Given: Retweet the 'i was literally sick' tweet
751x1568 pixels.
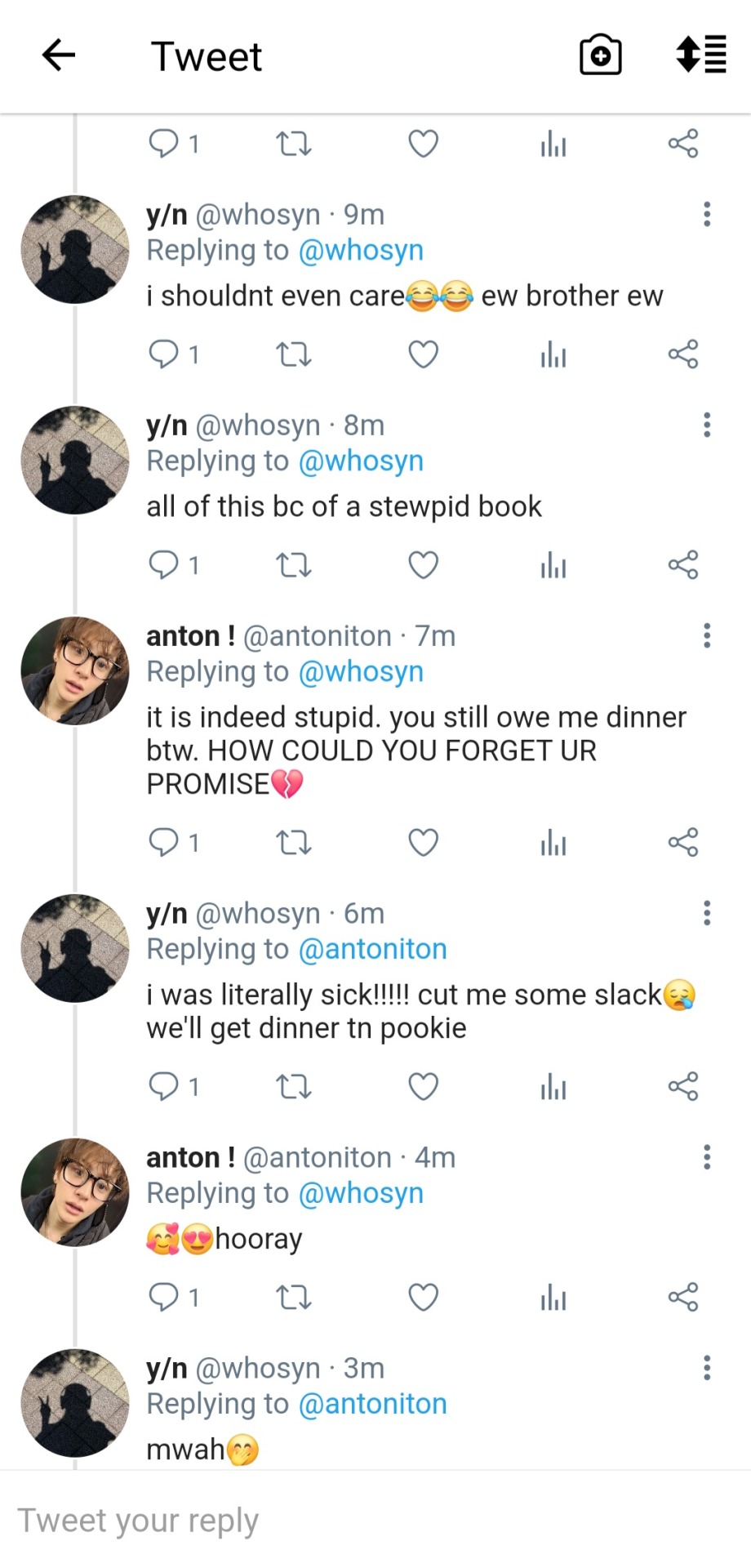Looking at the screenshot, I should (x=293, y=1086).
